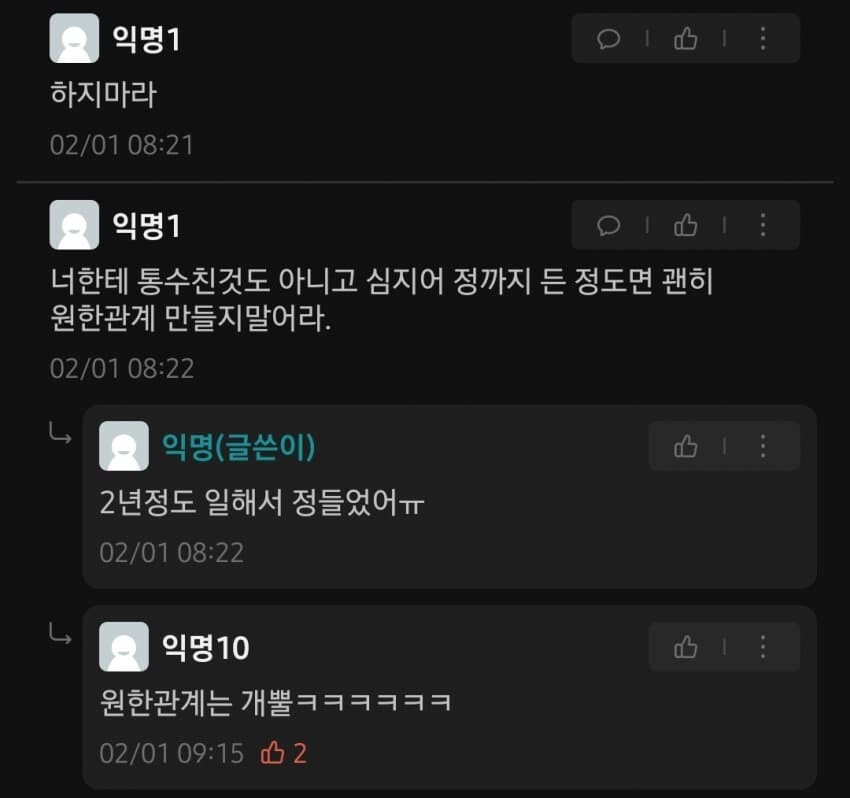
Task: Reply to 익명1's '하지마라' comment
Action: pyautogui.click(x=608, y=39)
